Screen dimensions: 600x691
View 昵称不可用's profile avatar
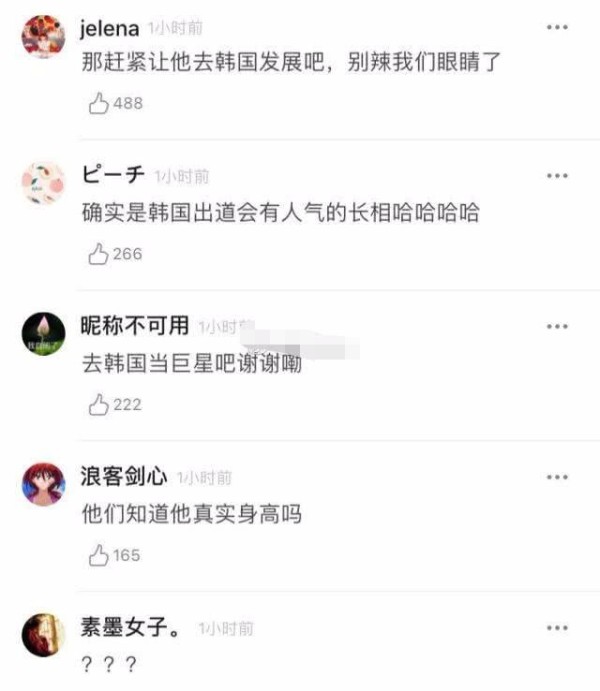click(x=43, y=334)
